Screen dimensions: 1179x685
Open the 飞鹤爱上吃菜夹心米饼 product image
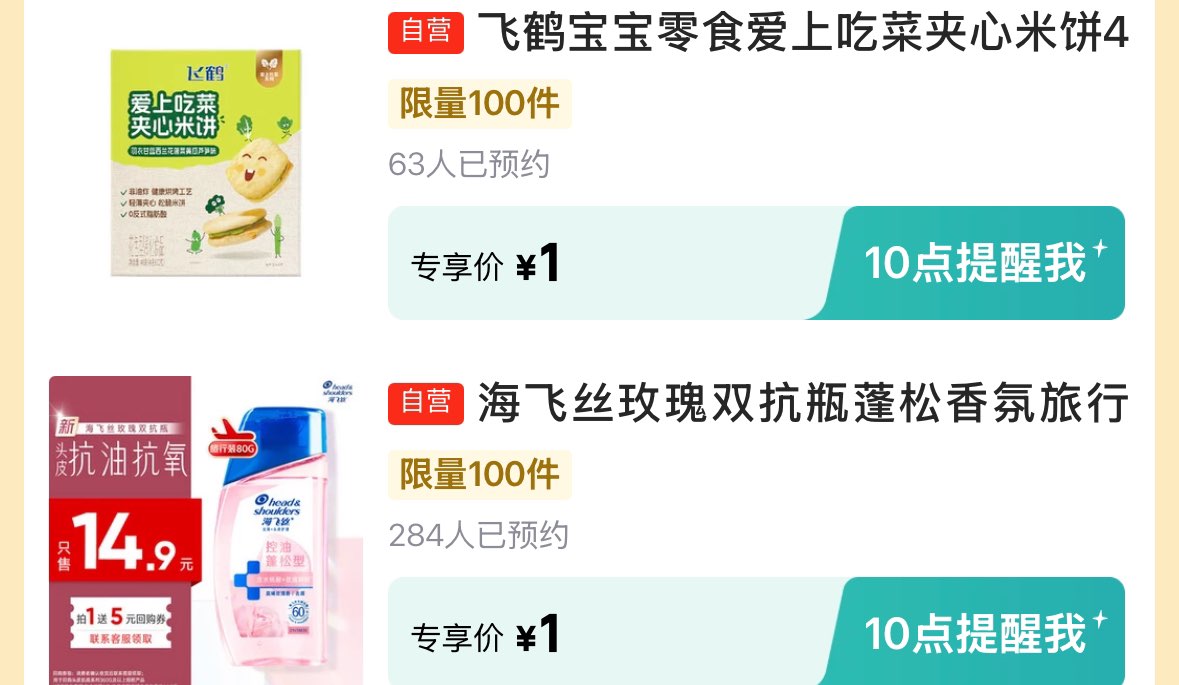pyautogui.click(x=206, y=162)
